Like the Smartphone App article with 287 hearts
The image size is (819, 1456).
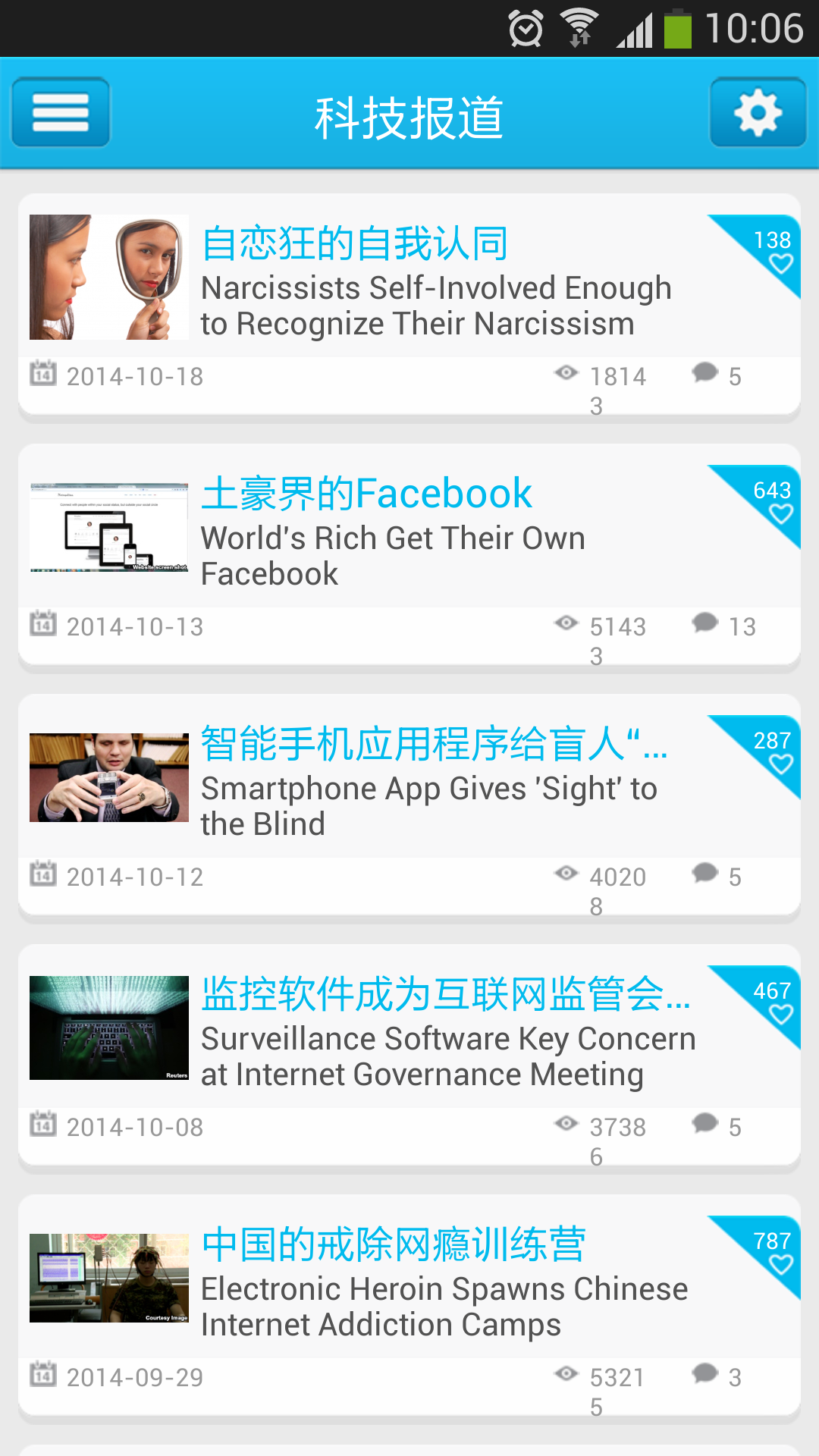773,752
